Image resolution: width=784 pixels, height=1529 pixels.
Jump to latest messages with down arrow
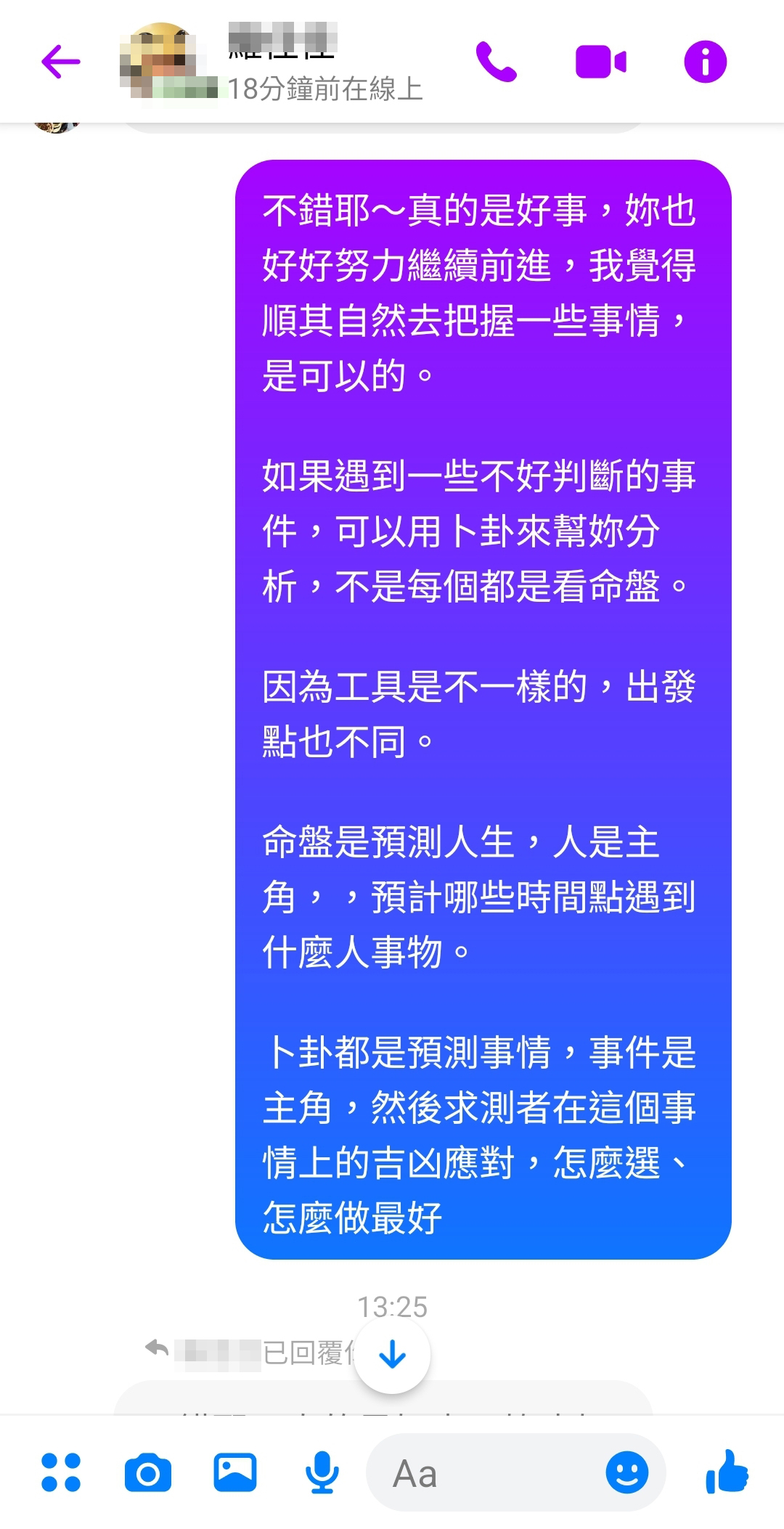coord(393,1355)
